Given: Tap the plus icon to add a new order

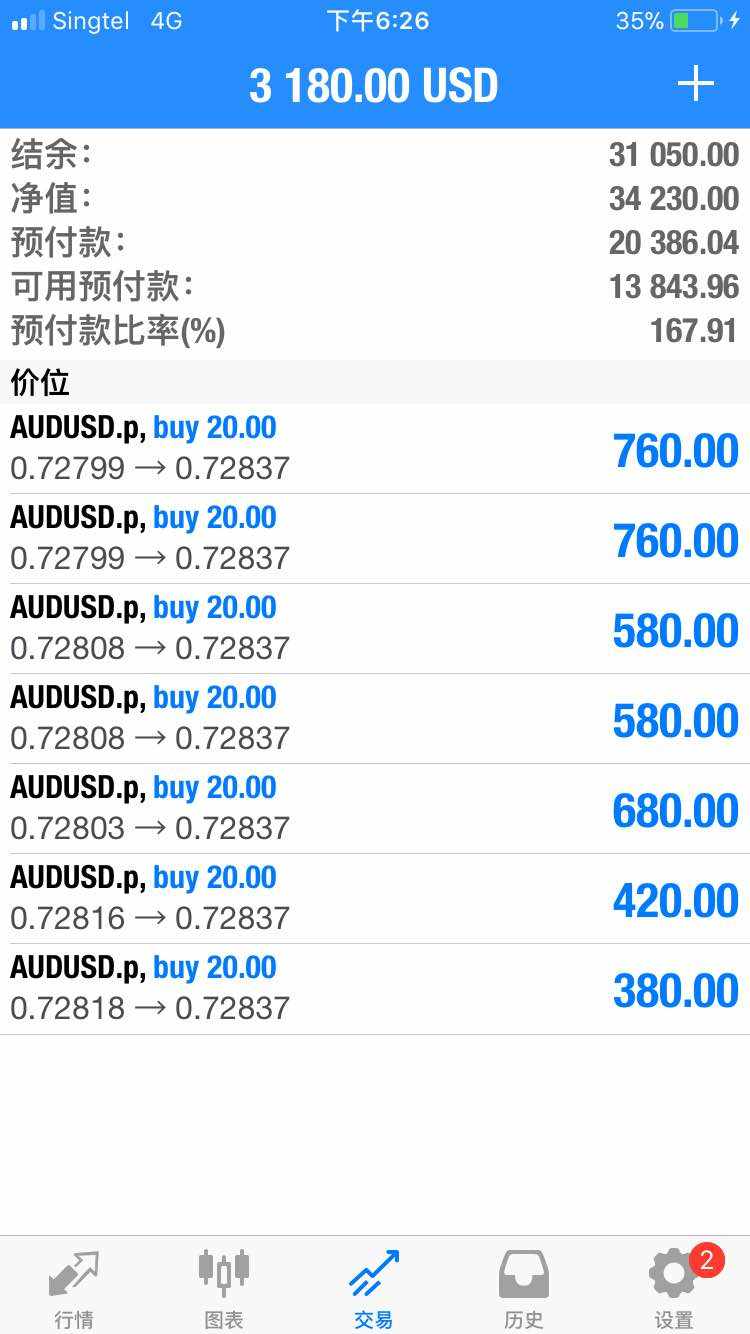Looking at the screenshot, I should pos(696,84).
